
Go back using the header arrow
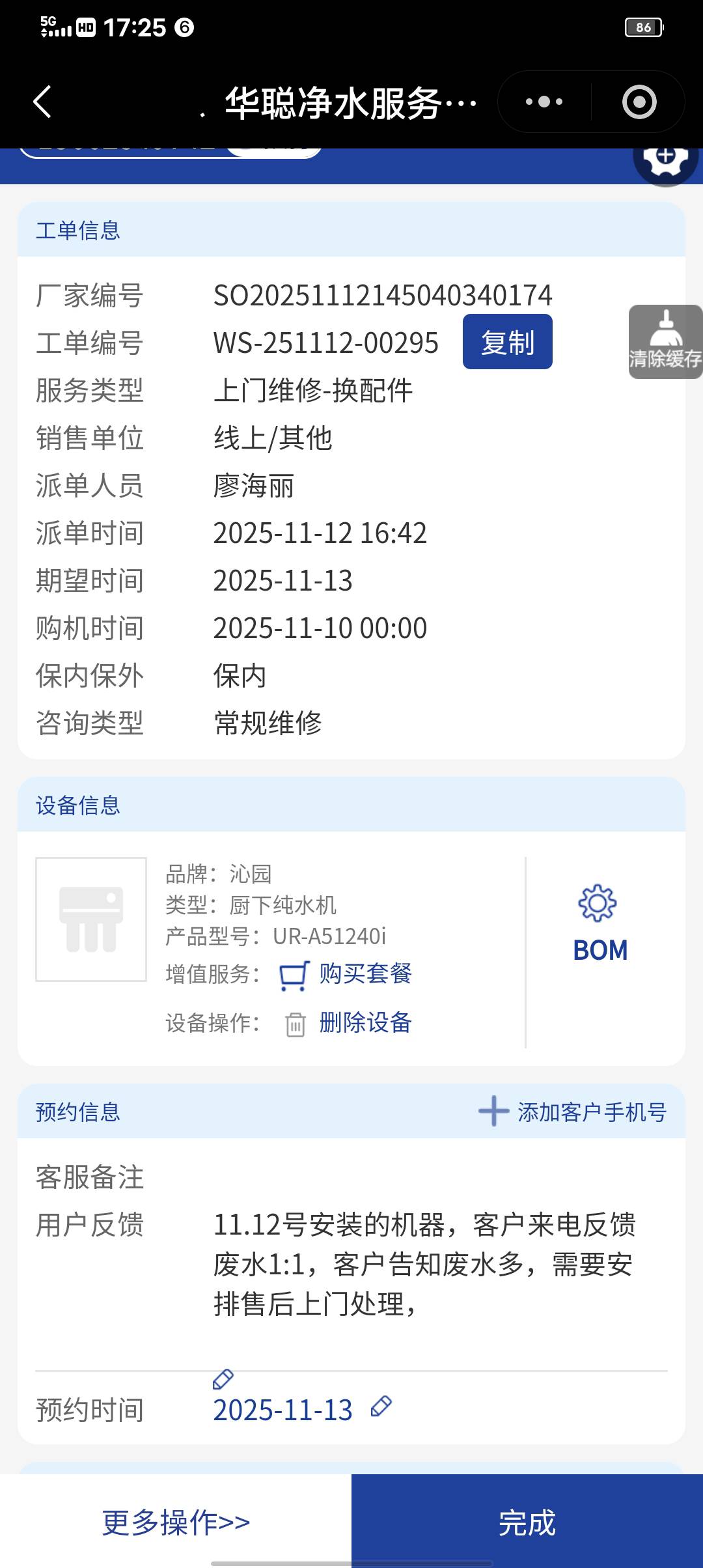(x=42, y=102)
